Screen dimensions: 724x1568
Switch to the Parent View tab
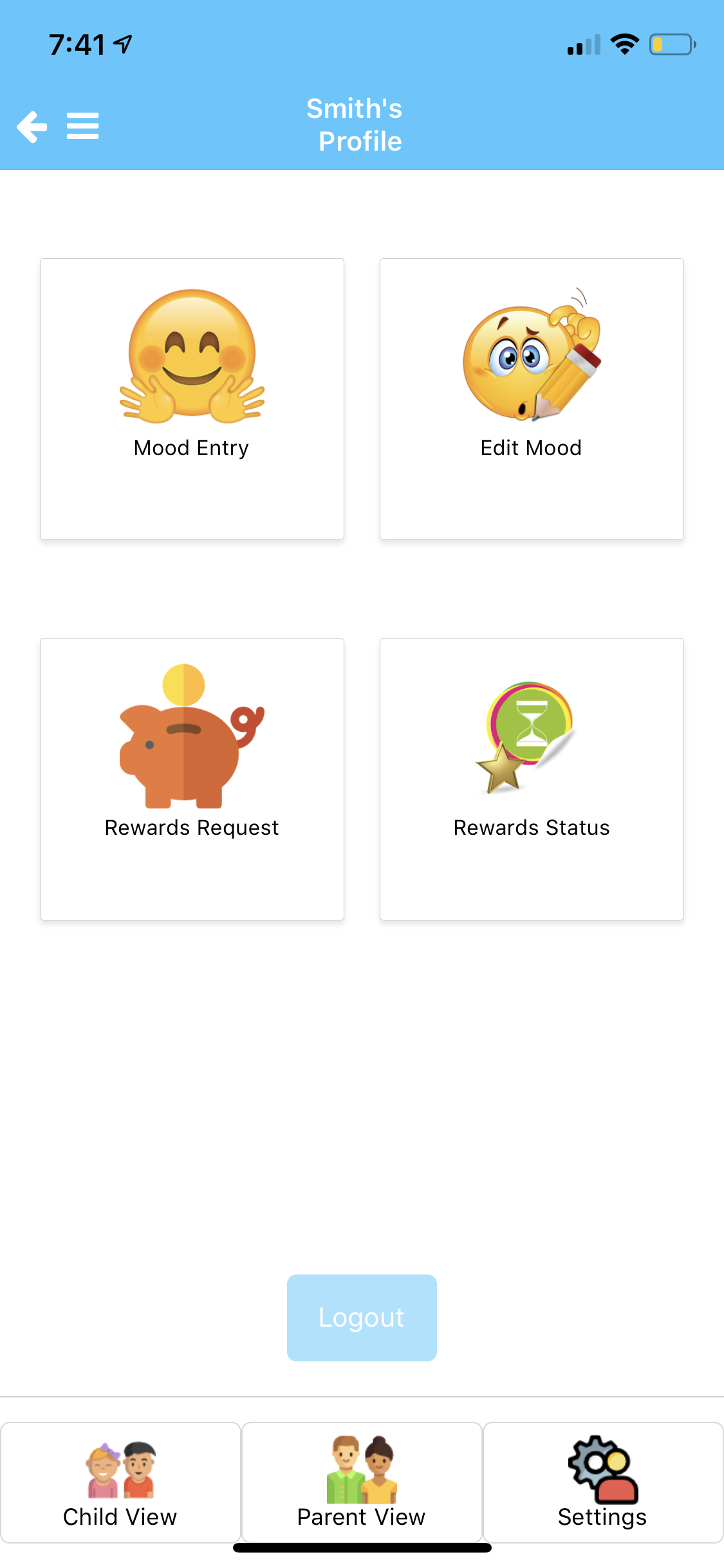tap(362, 1482)
